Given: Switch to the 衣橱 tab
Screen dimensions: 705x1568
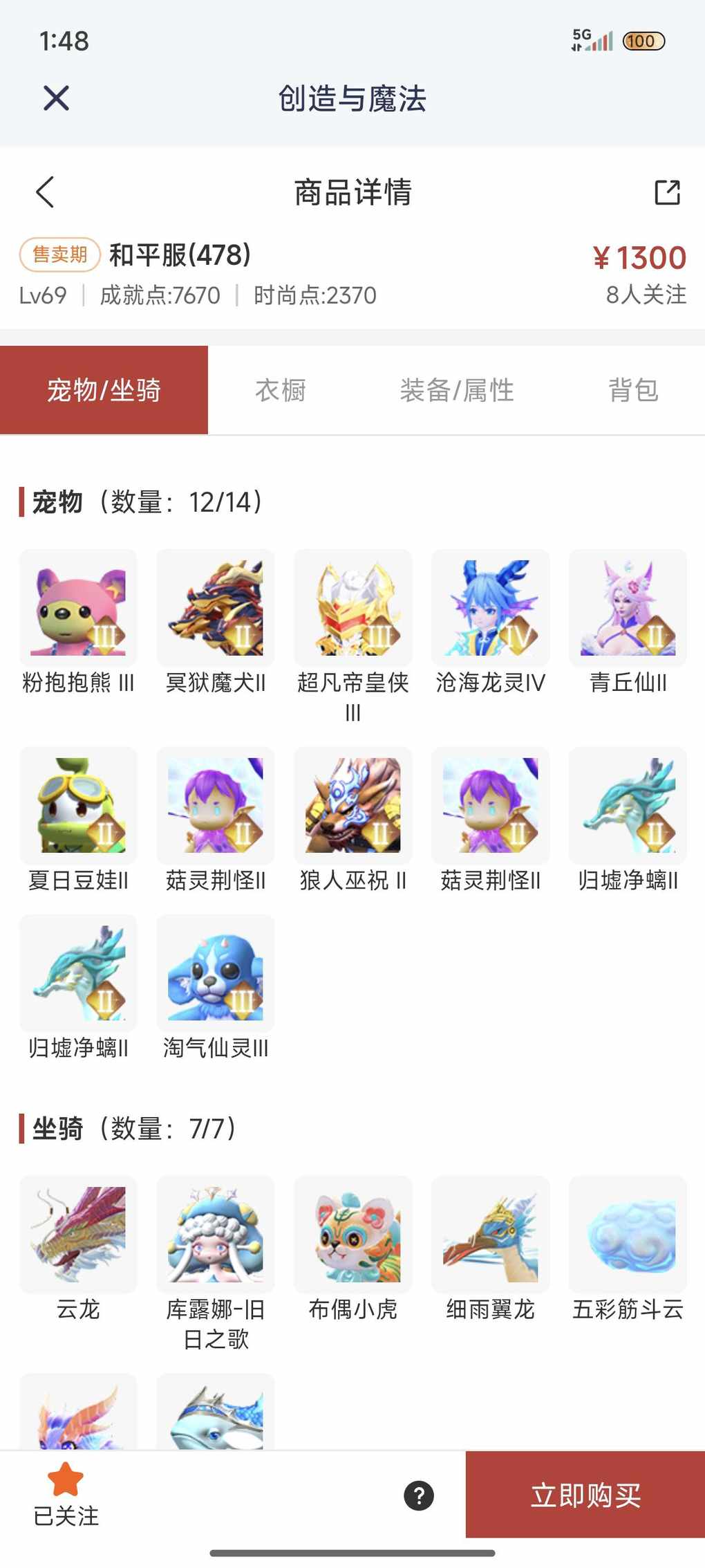Looking at the screenshot, I should coord(280,390).
